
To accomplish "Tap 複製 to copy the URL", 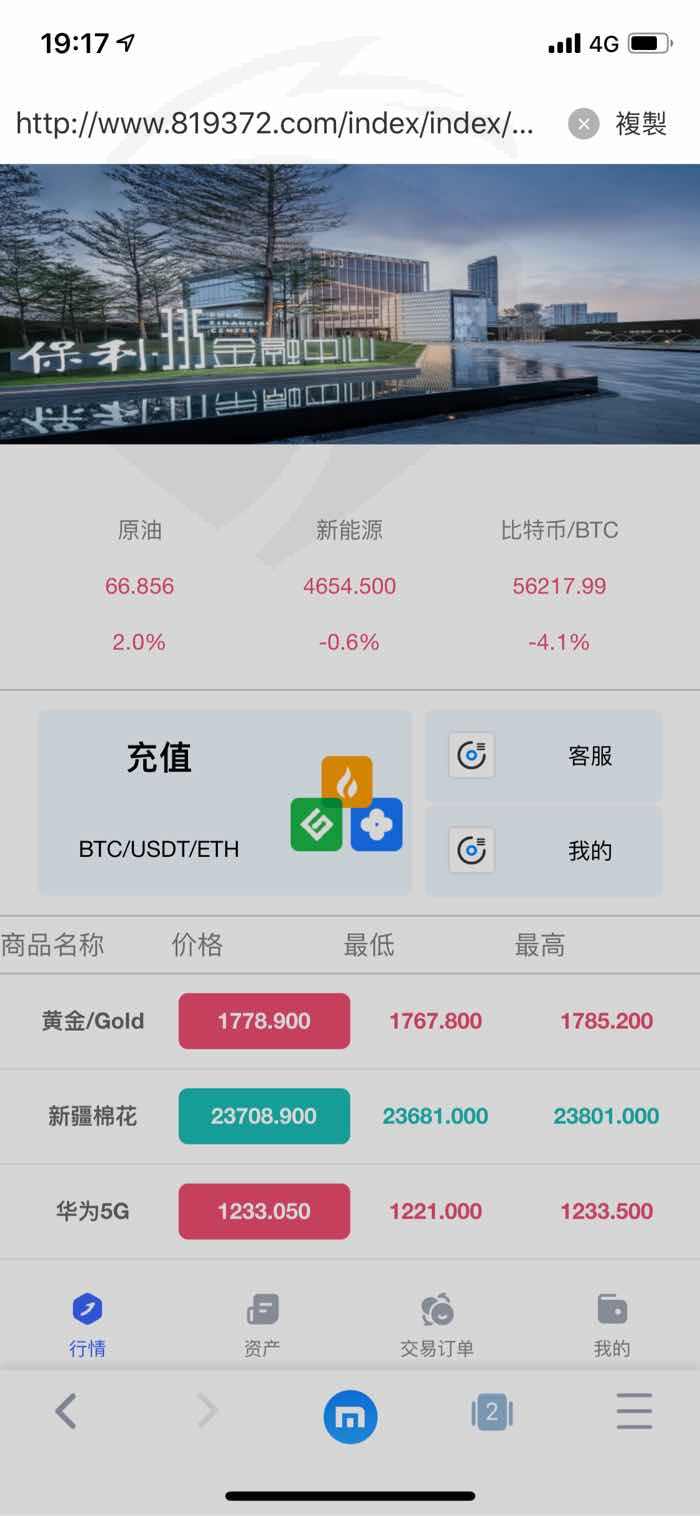I will 641,124.
